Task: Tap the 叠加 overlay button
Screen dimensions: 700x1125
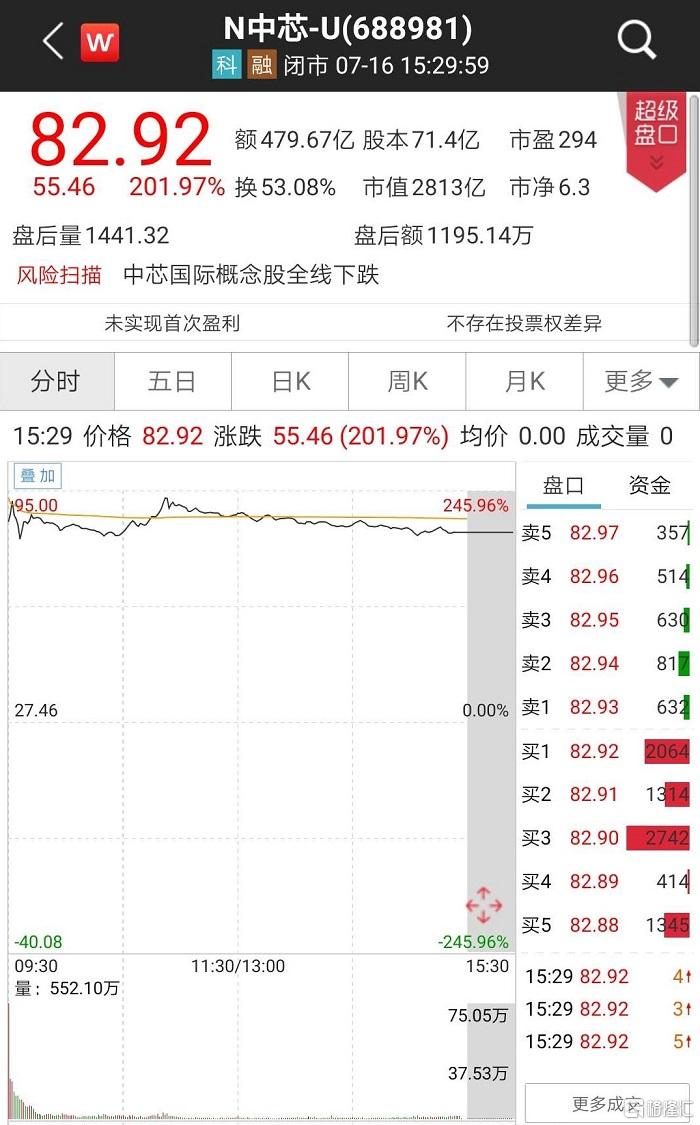Action: pyautogui.click(x=38, y=476)
